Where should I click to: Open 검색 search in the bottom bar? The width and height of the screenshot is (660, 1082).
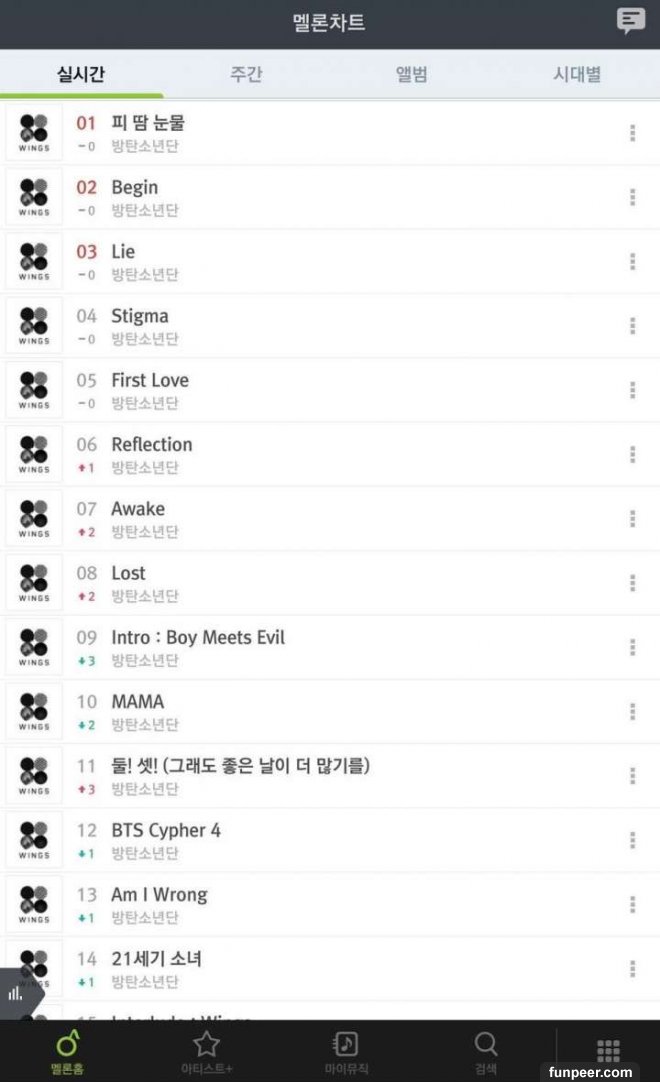click(486, 1053)
